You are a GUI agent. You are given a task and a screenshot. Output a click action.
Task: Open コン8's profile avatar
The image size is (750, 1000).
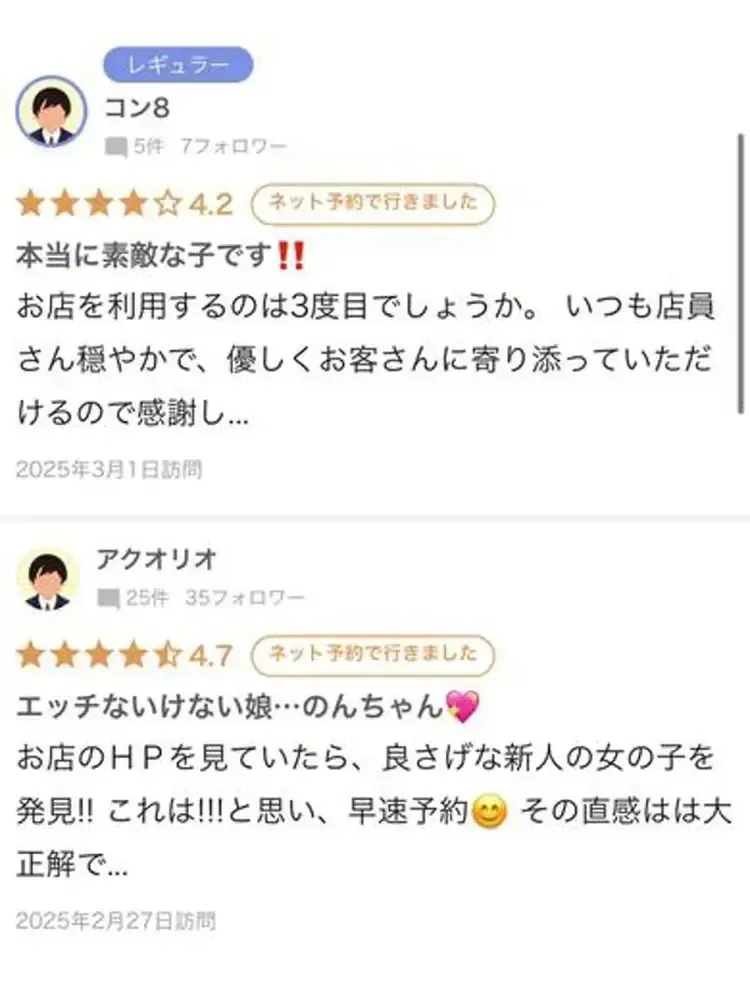click(x=51, y=111)
